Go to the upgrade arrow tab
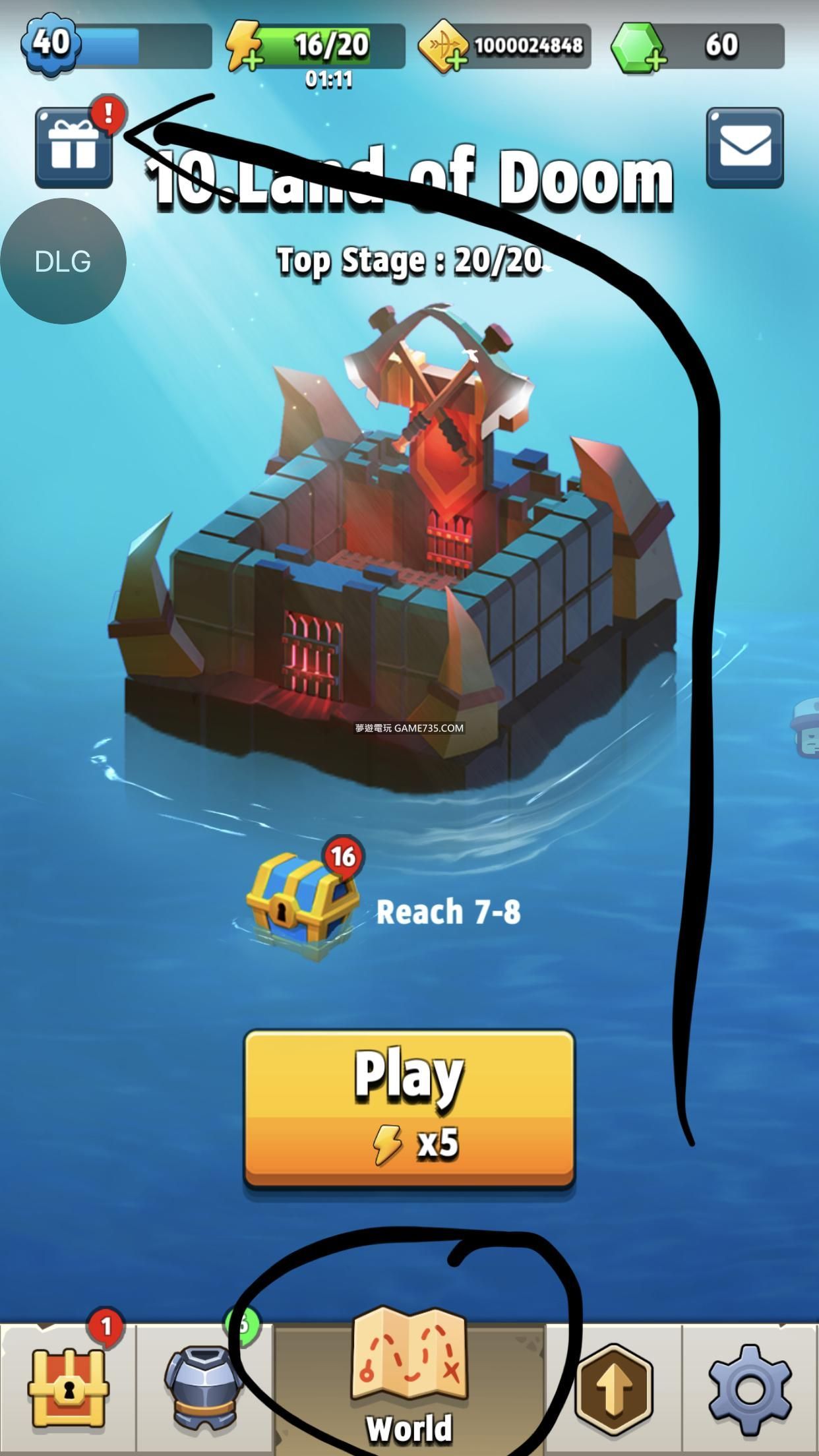 point(614,1387)
